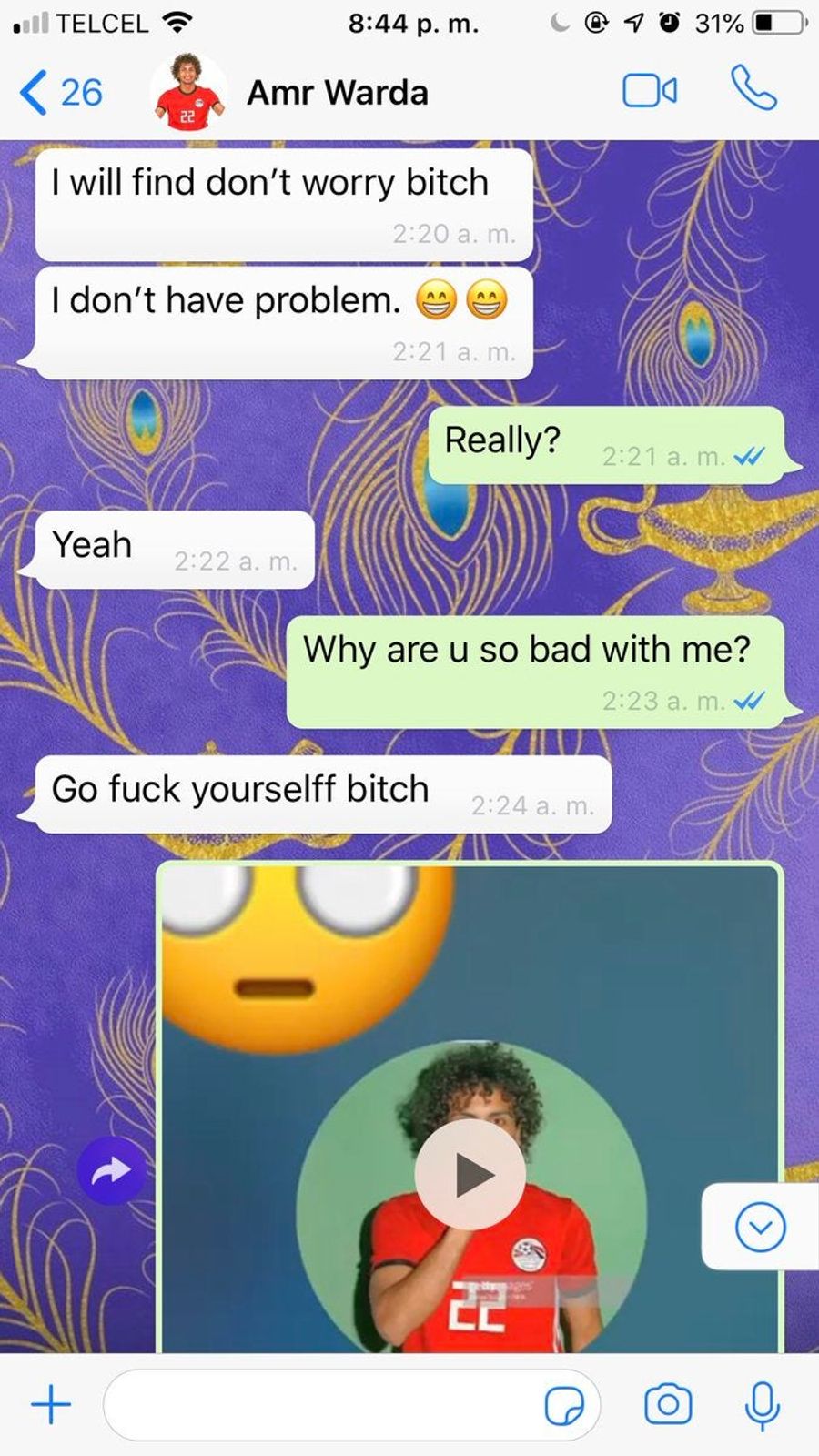Jump to the latest messages
The image size is (819, 1456).
tap(760, 1227)
